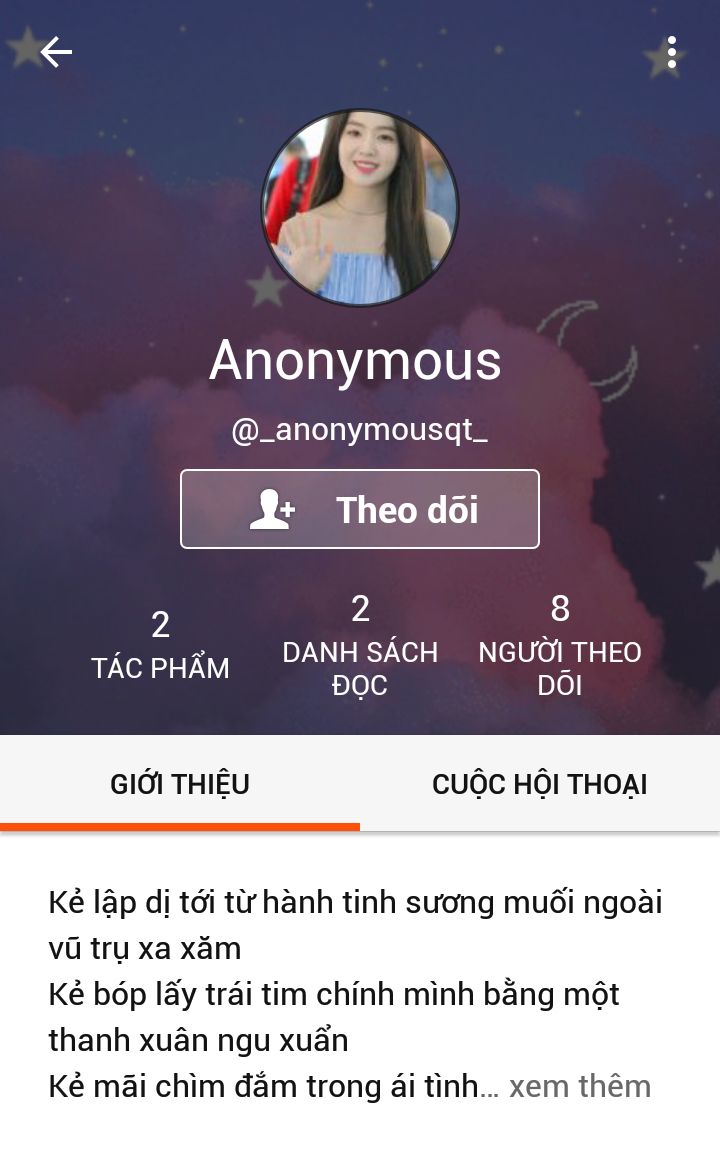
Task: Open the three-dot overflow menu
Action: click(x=671, y=52)
